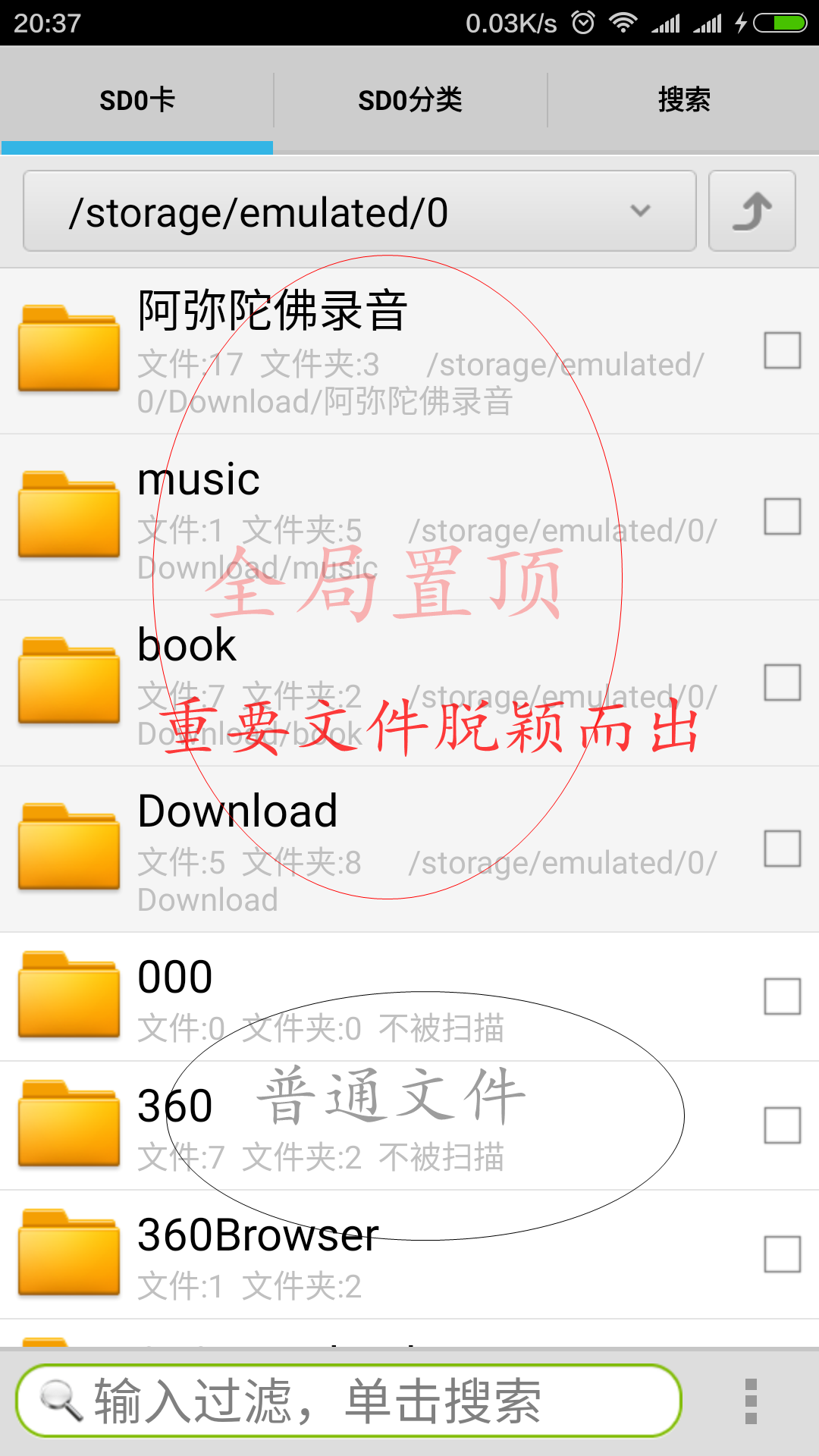Screen dimensions: 819x1456
Task: Mark the Download folder checkbox
Action: tap(782, 849)
